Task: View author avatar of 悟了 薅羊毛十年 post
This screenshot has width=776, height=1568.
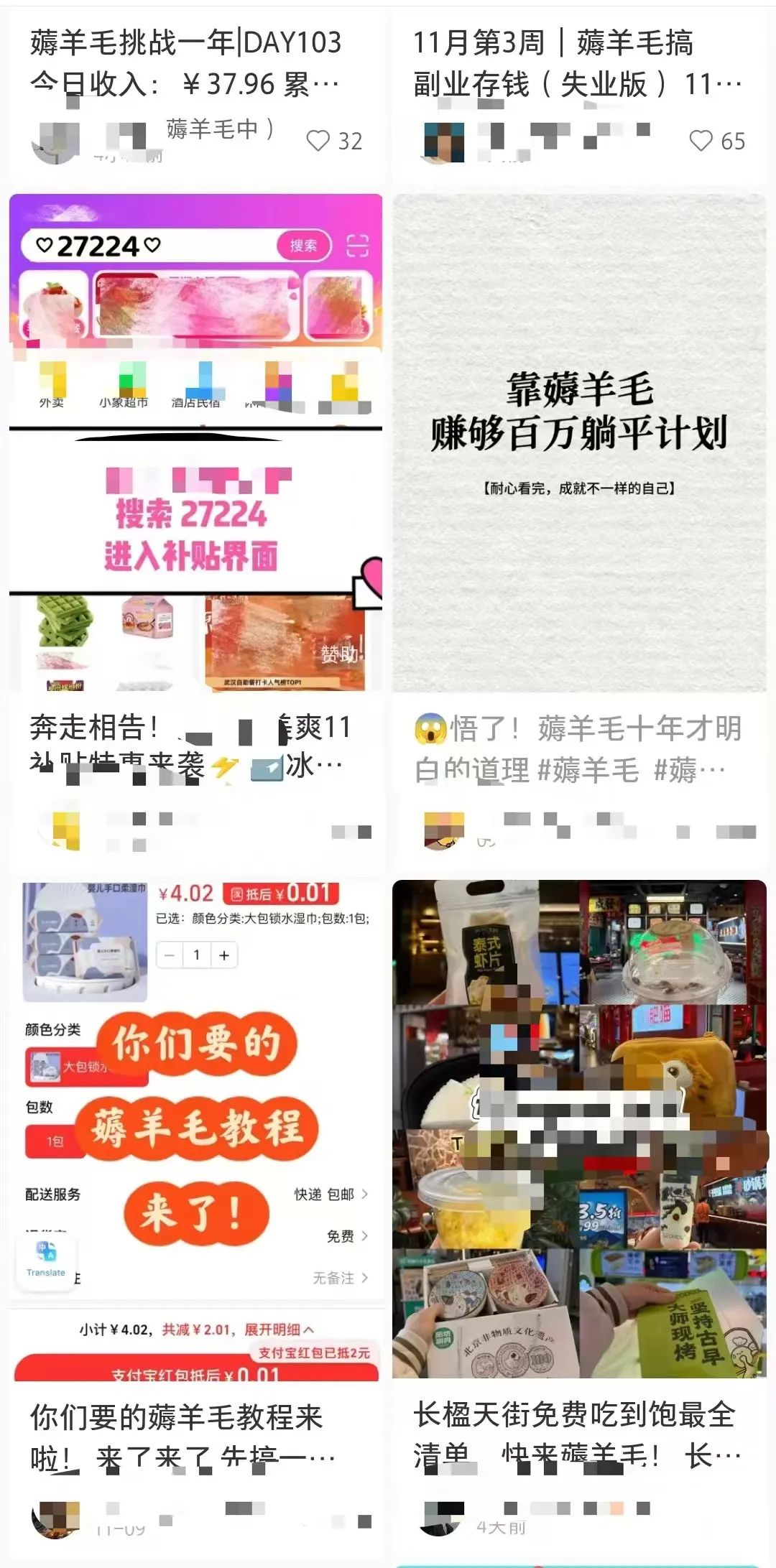Action: tap(444, 831)
